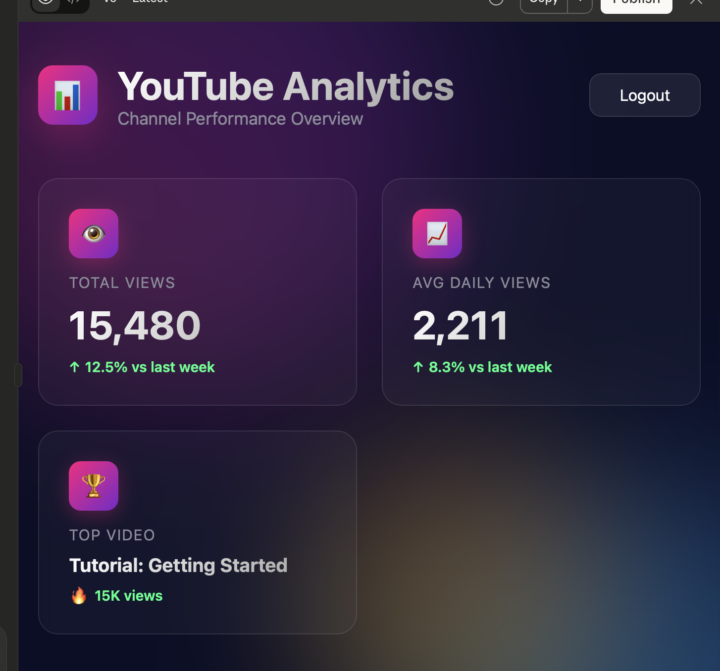Log out of YouTube Analytics

644,95
